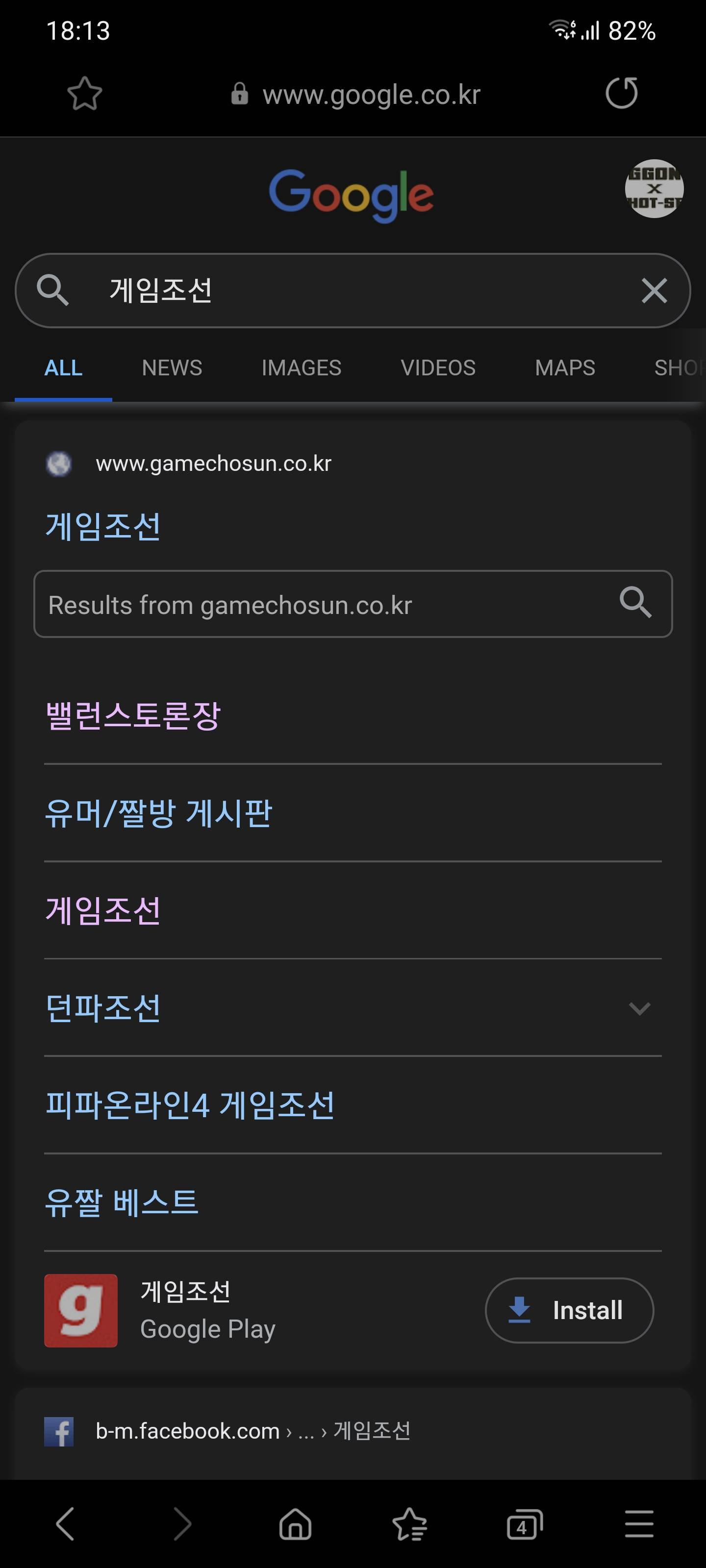Switch to the NEWS tab
The image size is (706, 1568).
pyautogui.click(x=172, y=367)
